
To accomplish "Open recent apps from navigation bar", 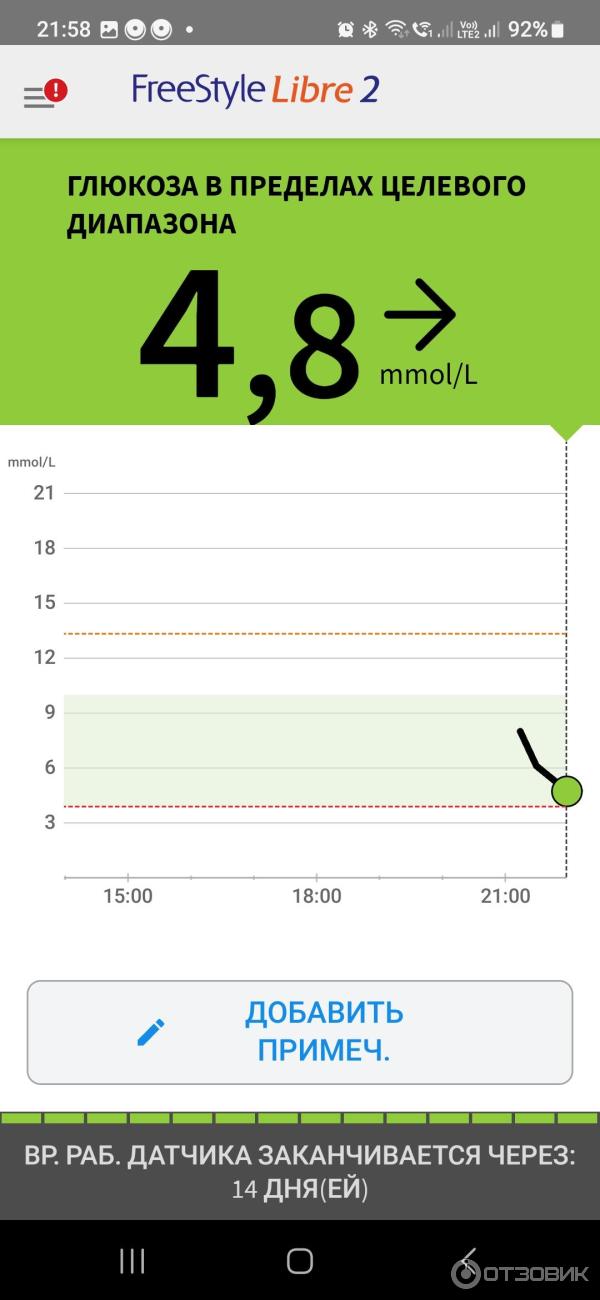I will pos(132,1261).
